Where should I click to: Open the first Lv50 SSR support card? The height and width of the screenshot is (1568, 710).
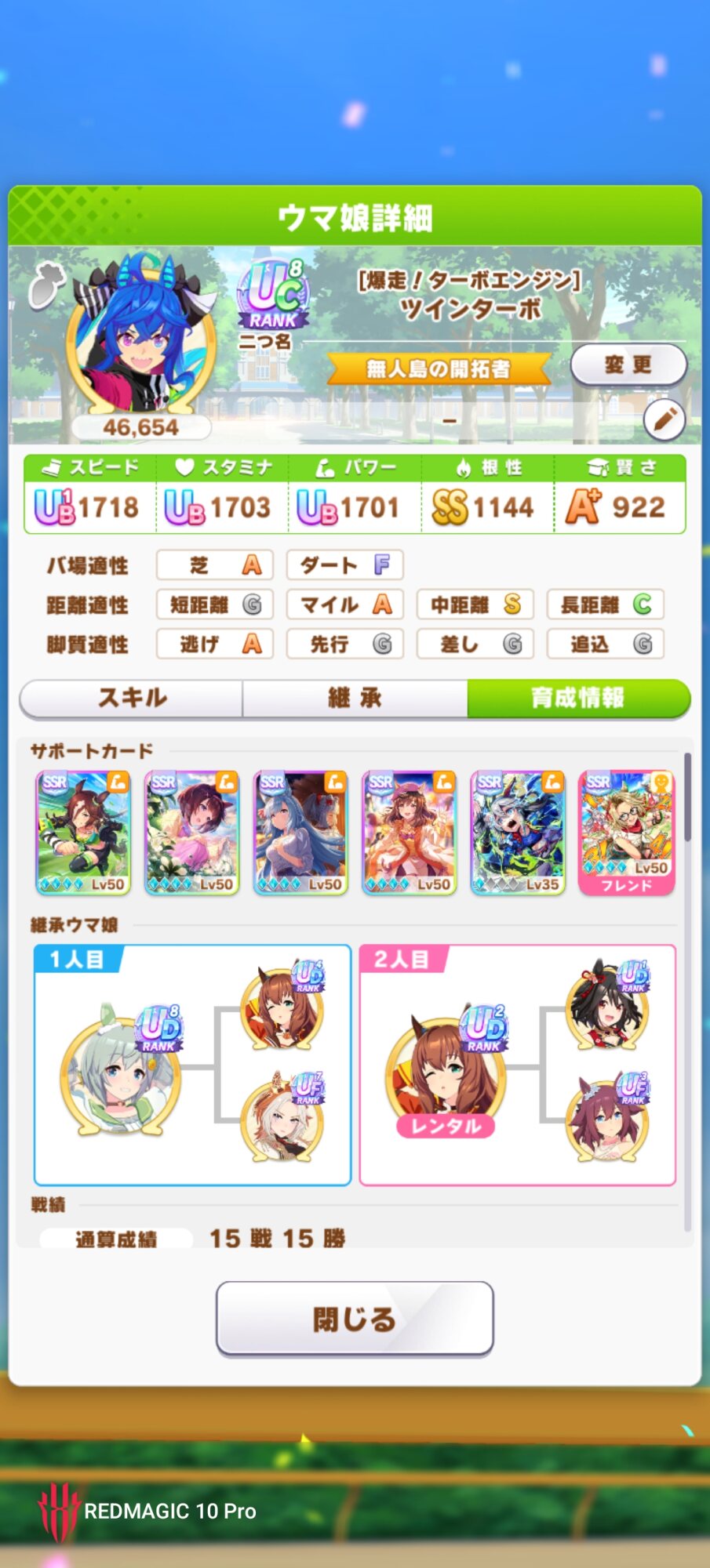click(x=83, y=833)
